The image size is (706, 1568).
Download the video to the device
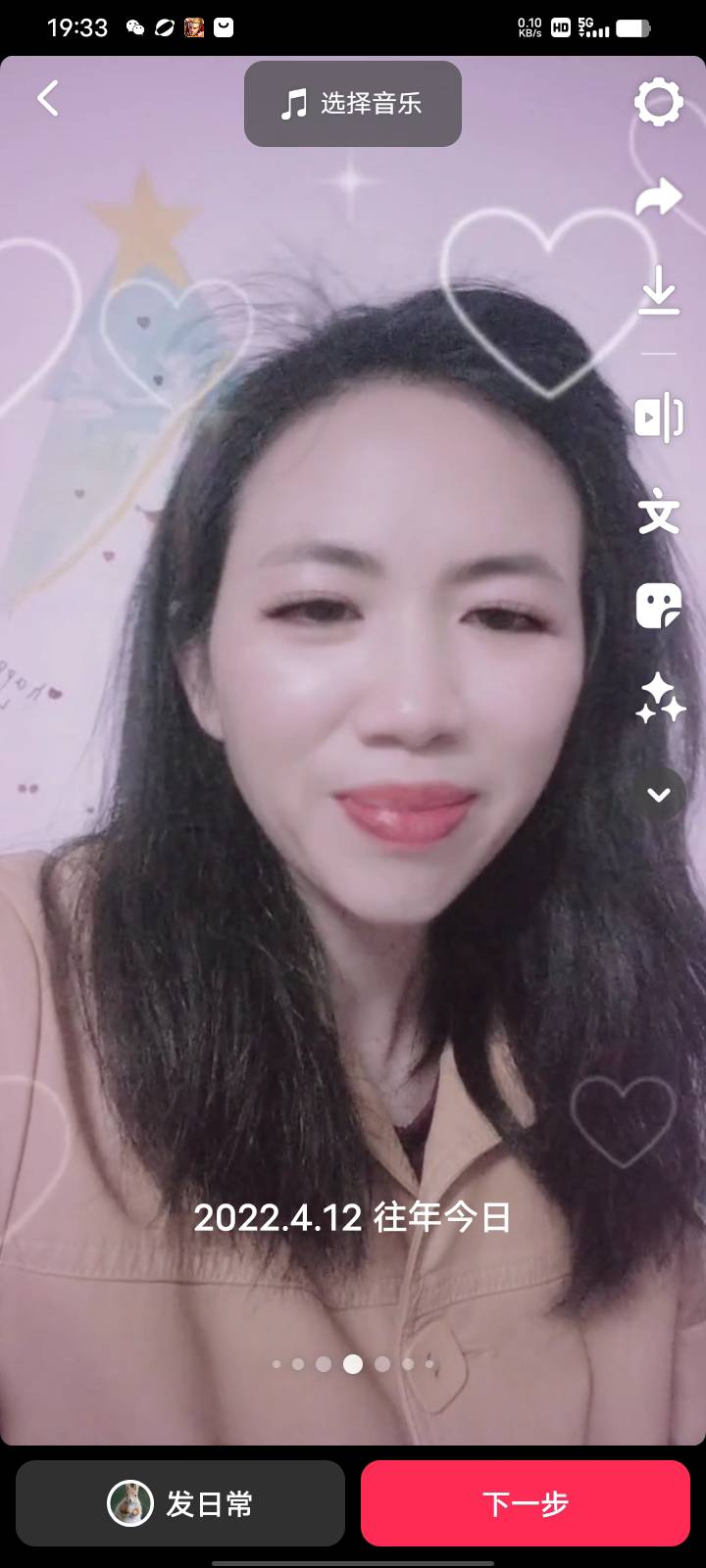(658, 290)
